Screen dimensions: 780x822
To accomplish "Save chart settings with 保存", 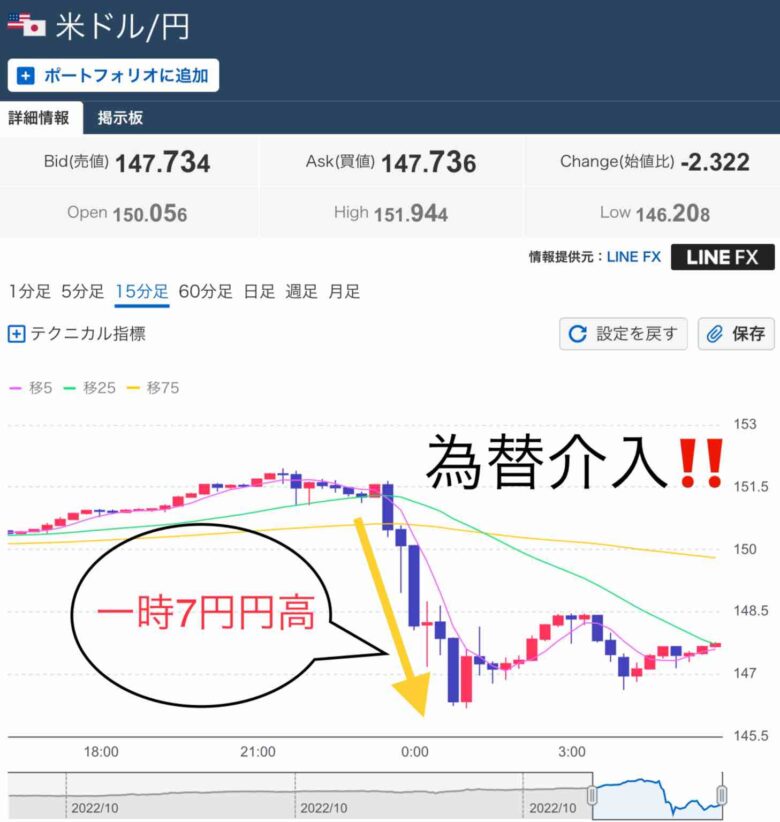I will pos(737,334).
